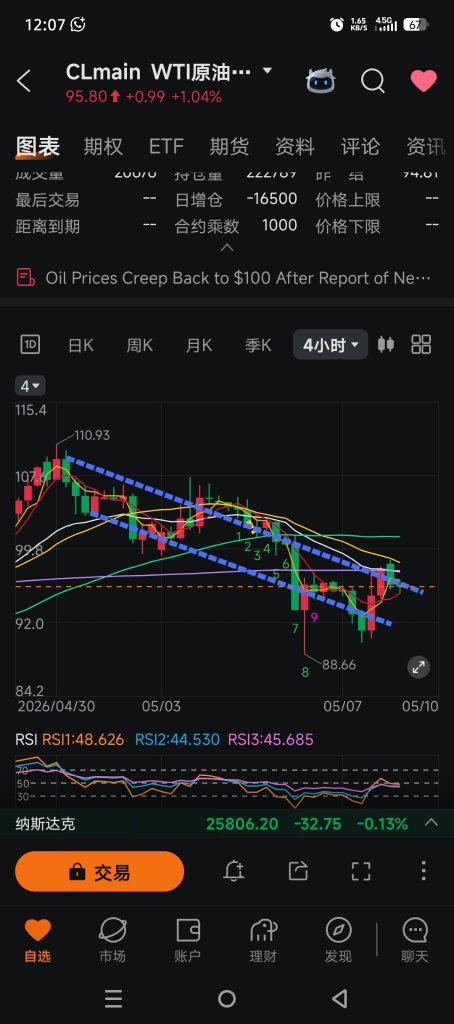454x1024 pixels.
Task: Go back with the top-left arrow
Action: click(x=24, y=82)
